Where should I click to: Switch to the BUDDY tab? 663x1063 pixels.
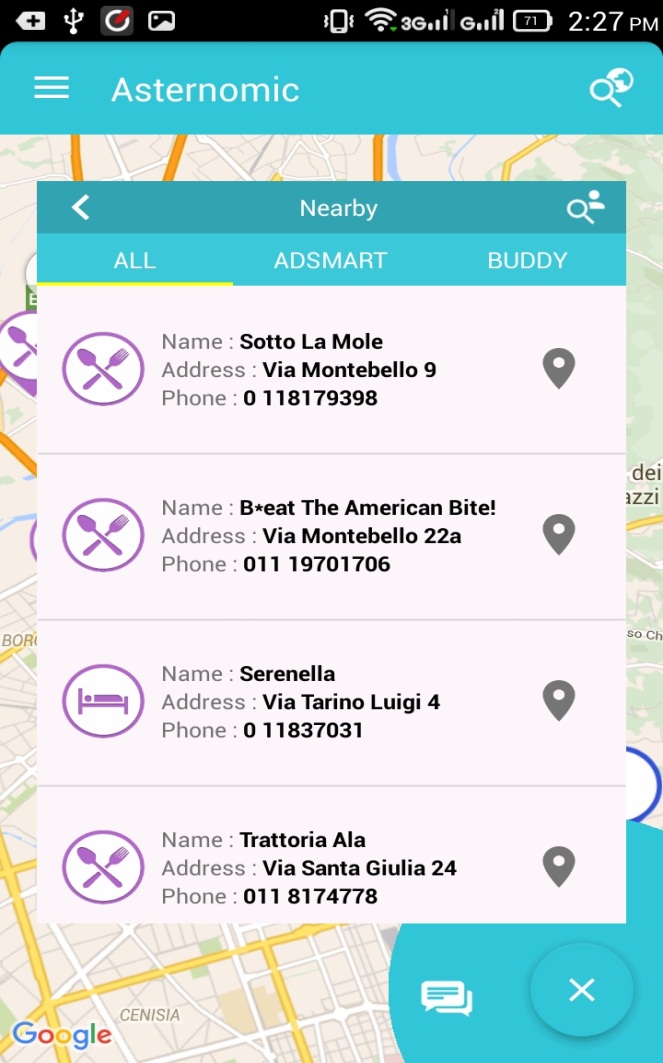[x=527, y=261]
